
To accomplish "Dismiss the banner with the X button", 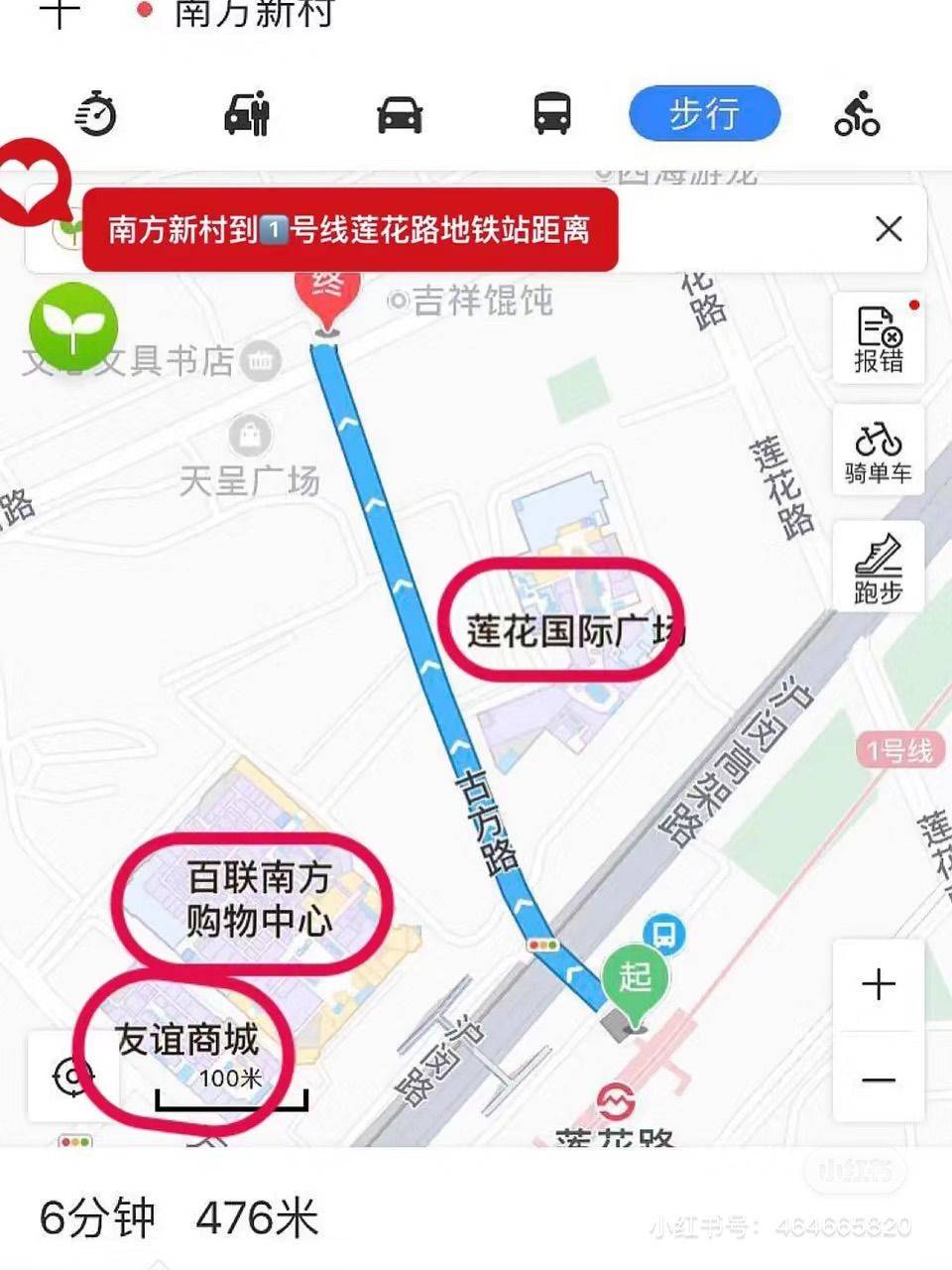I will pyautogui.click(x=889, y=229).
